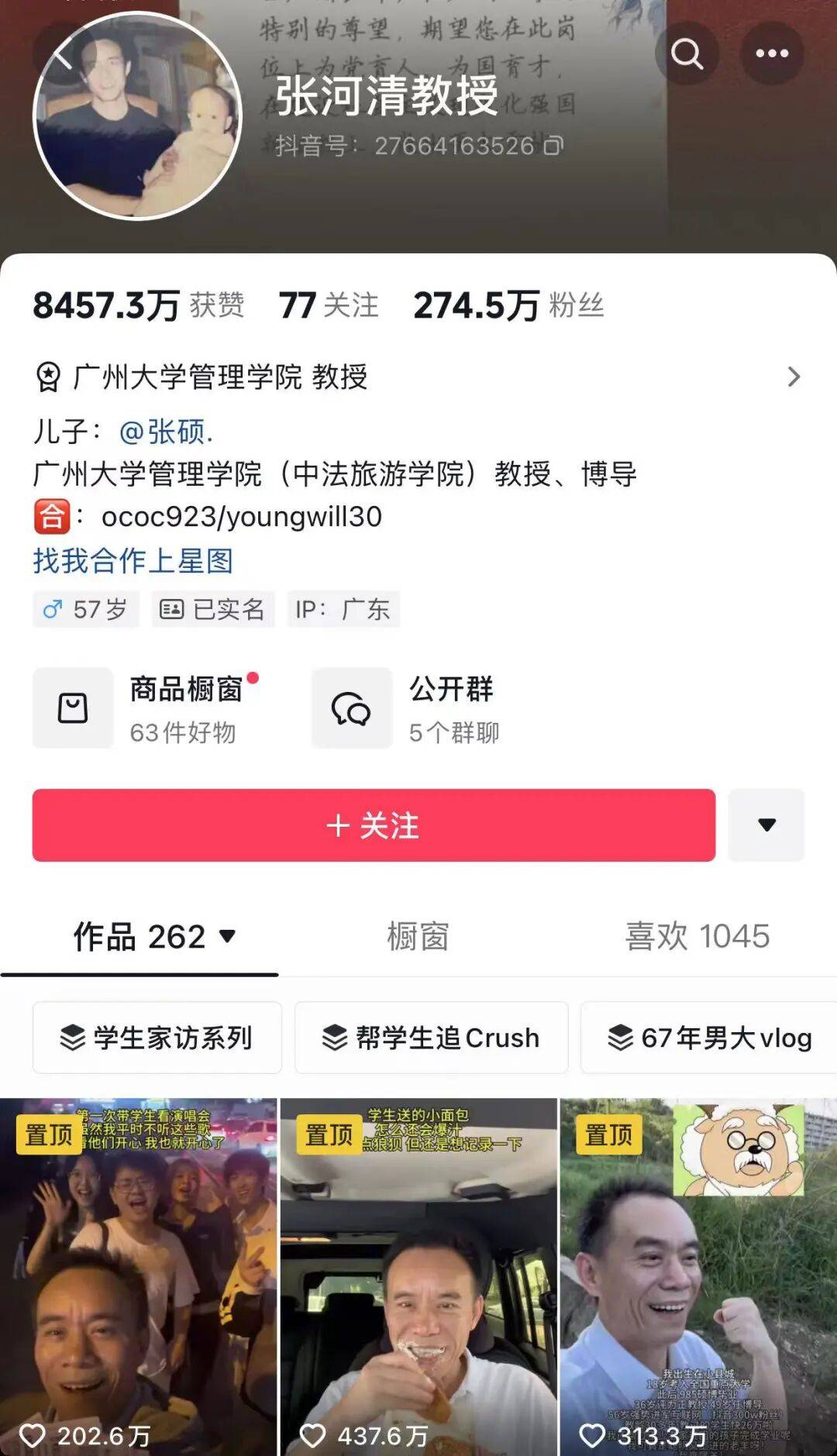The width and height of the screenshot is (837, 1456).
Task: Open the @张硕 mentioned profile
Action: (166, 432)
